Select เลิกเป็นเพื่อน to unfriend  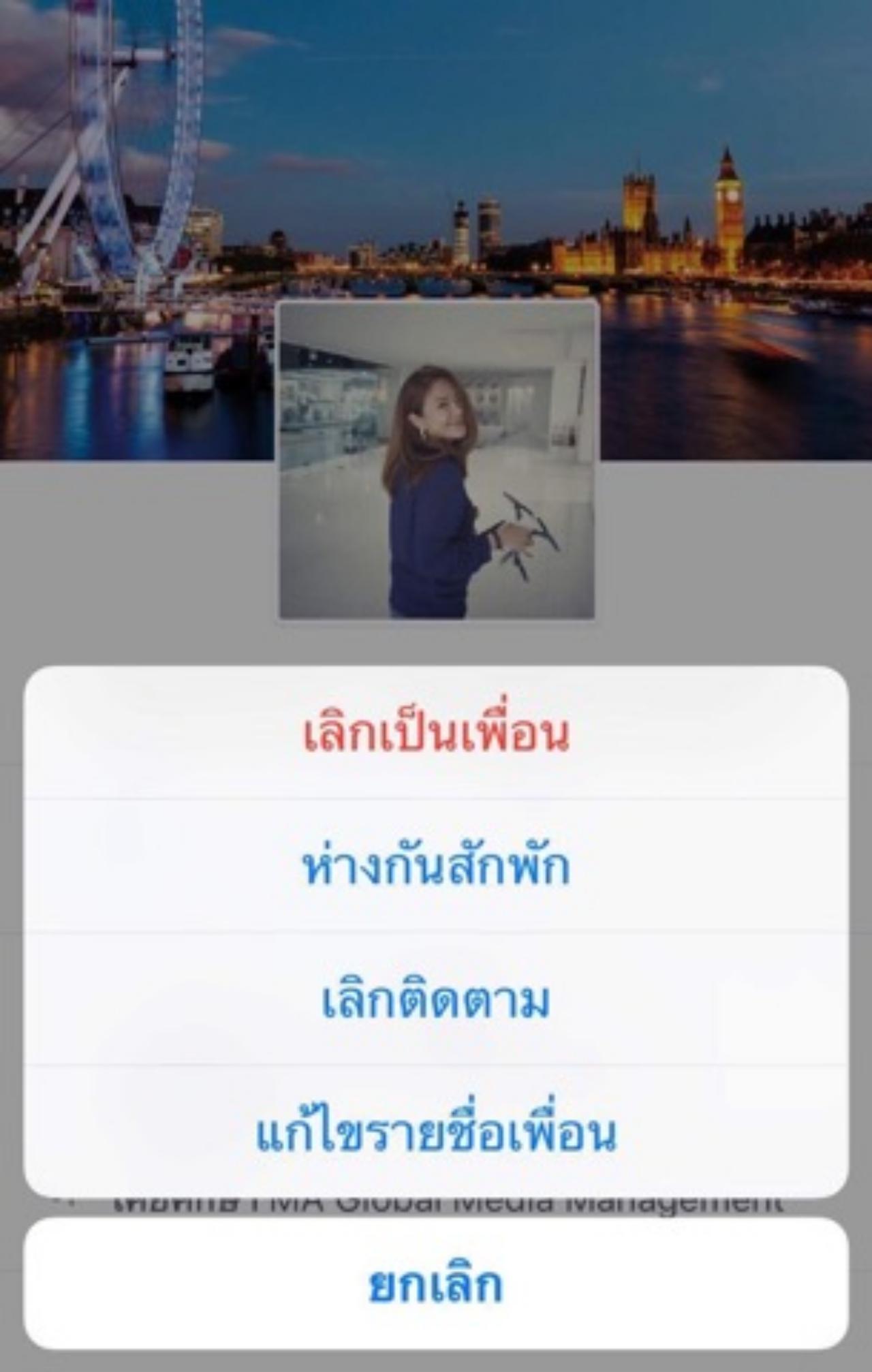coord(436,733)
